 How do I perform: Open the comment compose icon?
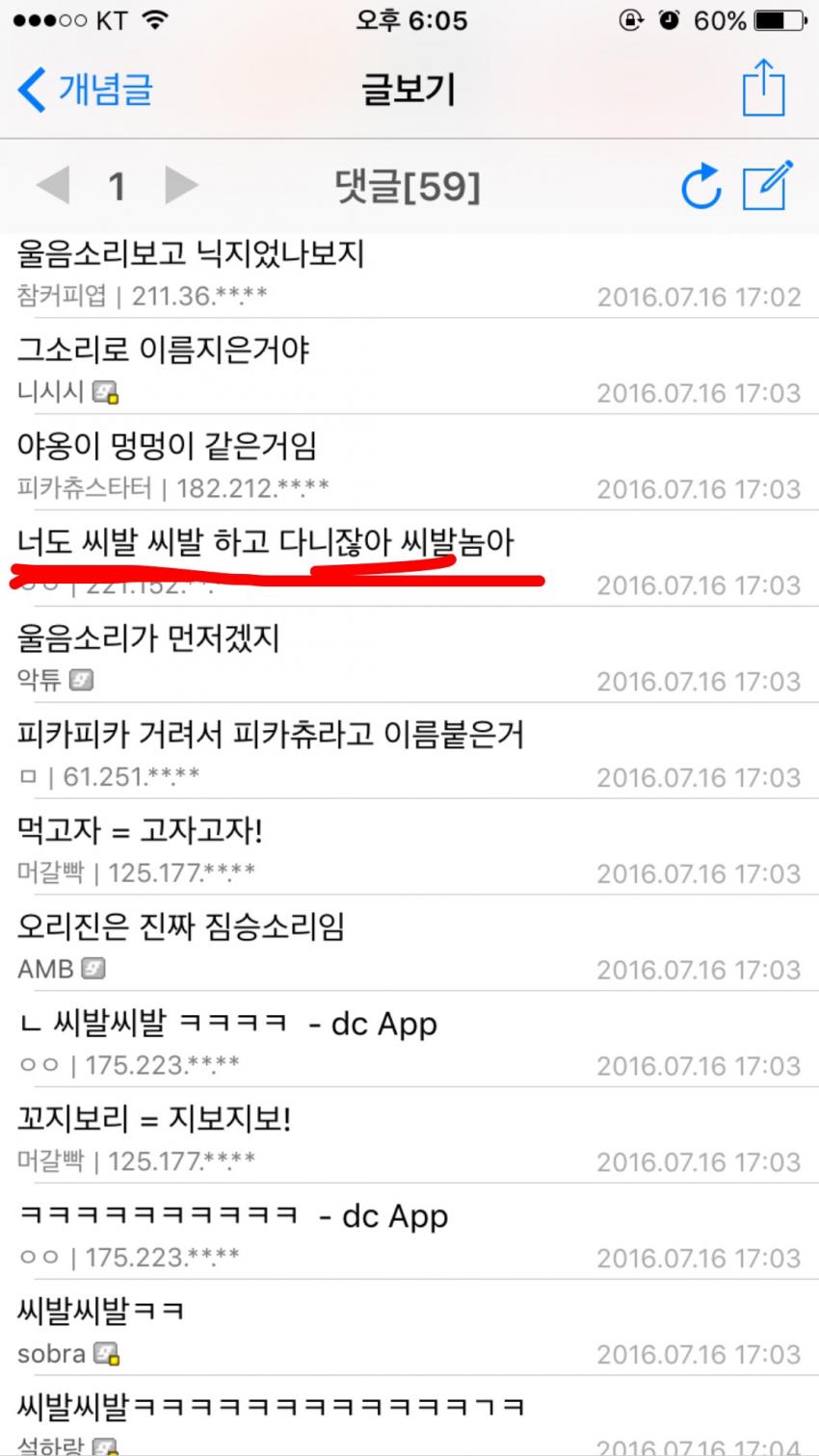[764, 187]
